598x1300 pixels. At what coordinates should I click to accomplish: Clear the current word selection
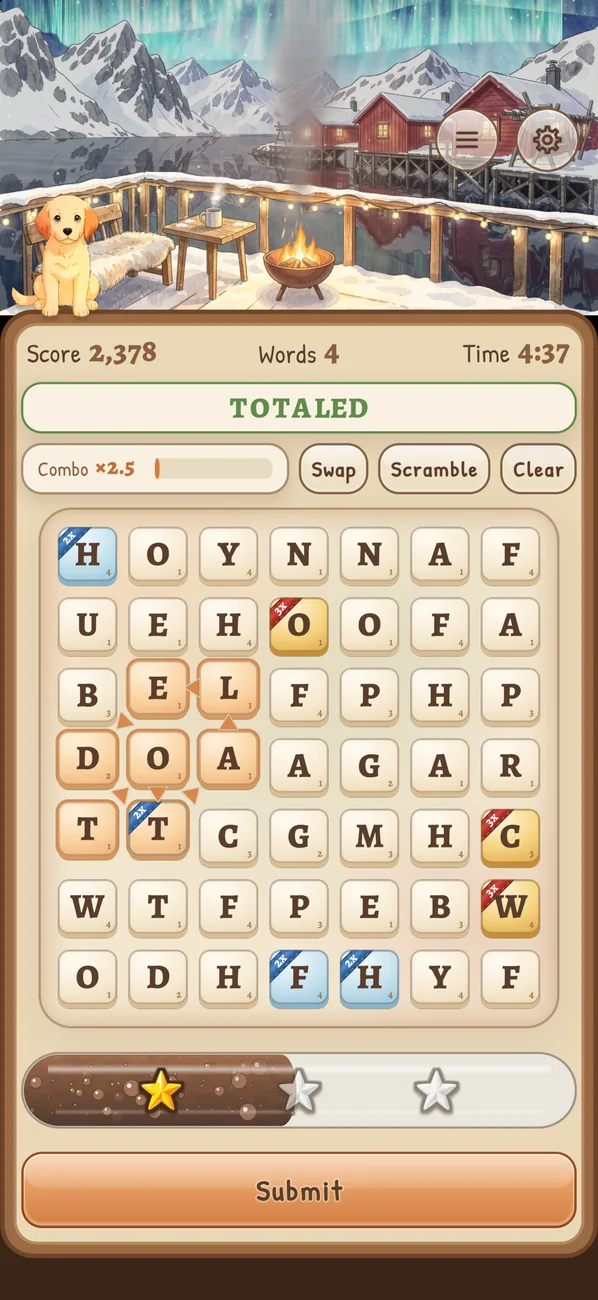coord(538,469)
